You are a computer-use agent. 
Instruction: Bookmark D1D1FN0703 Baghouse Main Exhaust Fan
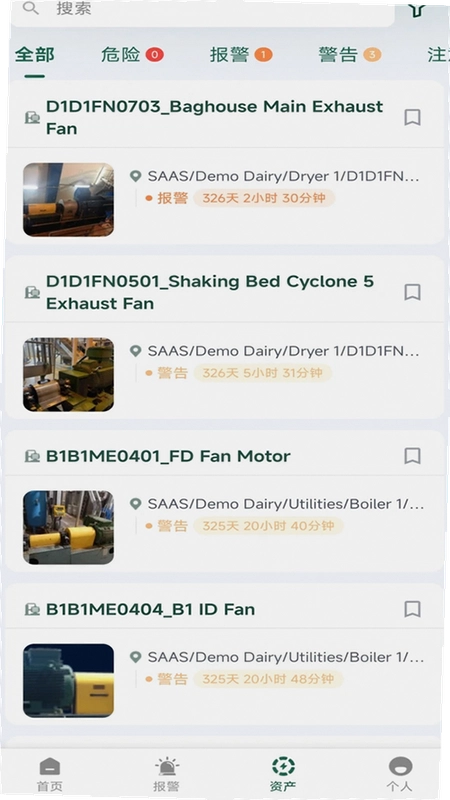point(412,117)
